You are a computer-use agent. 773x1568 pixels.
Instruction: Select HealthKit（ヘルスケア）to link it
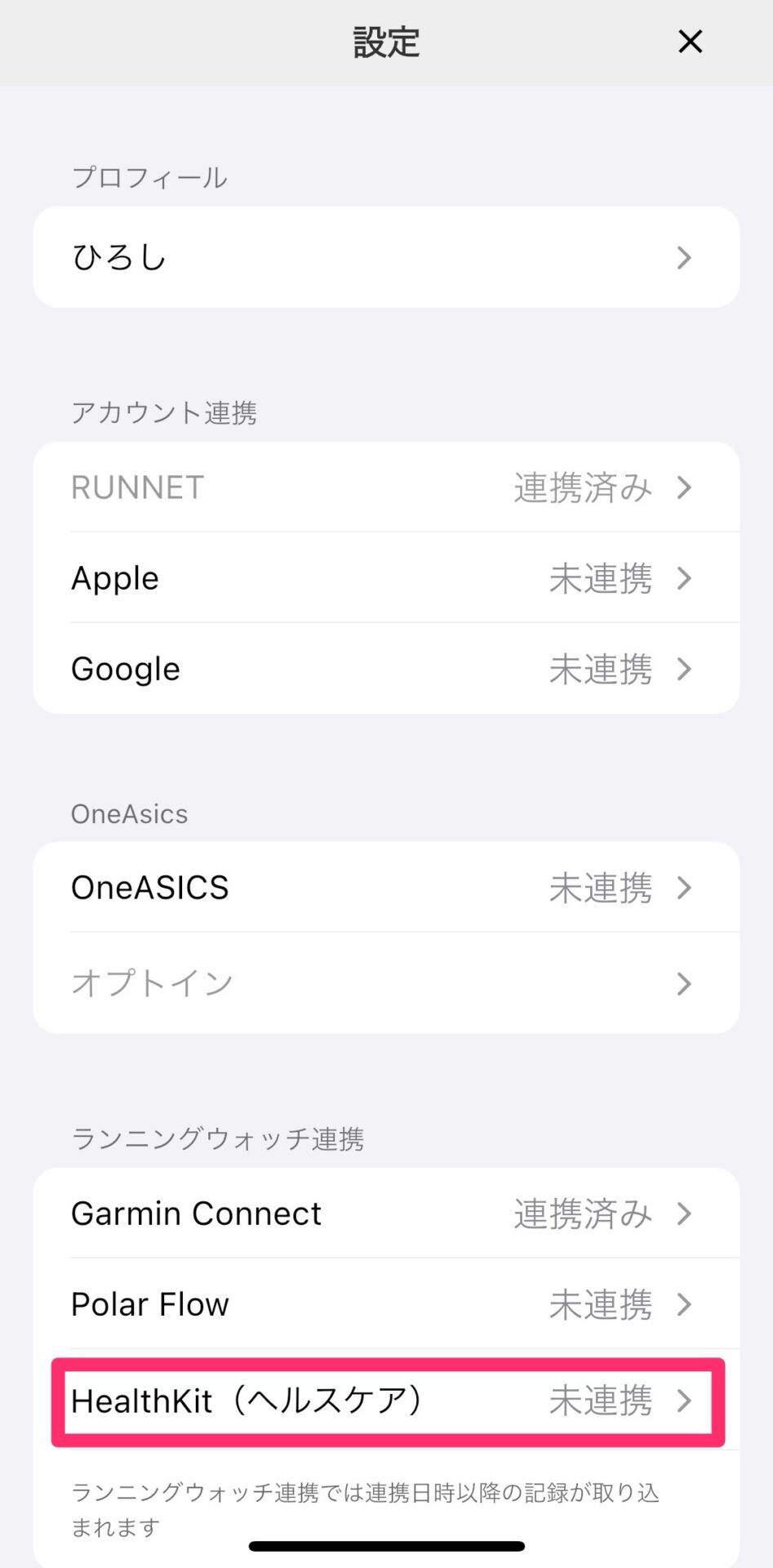click(388, 1401)
